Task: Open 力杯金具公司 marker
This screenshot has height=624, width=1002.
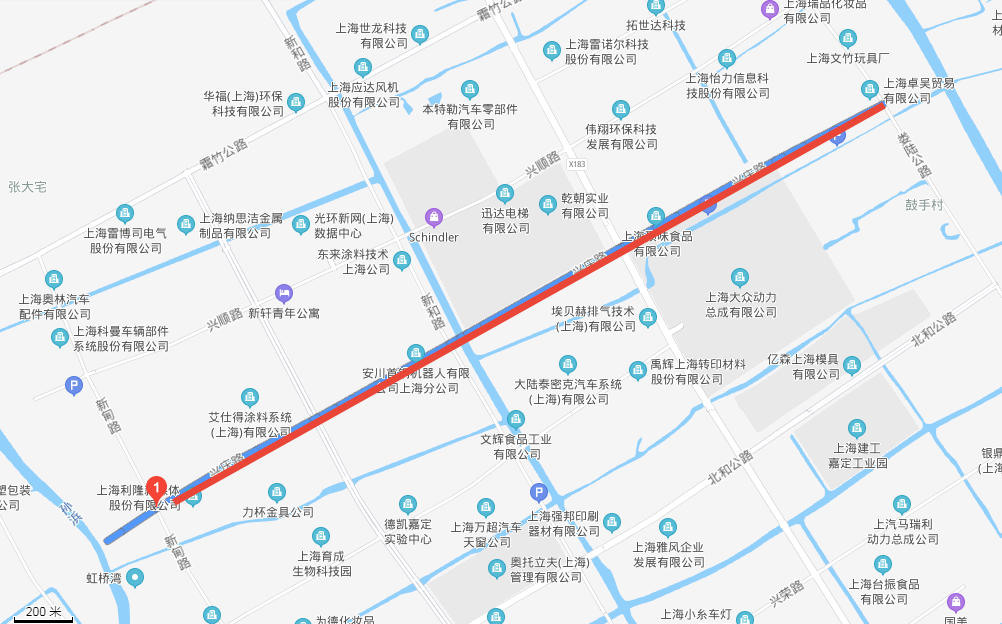Action: [x=277, y=492]
